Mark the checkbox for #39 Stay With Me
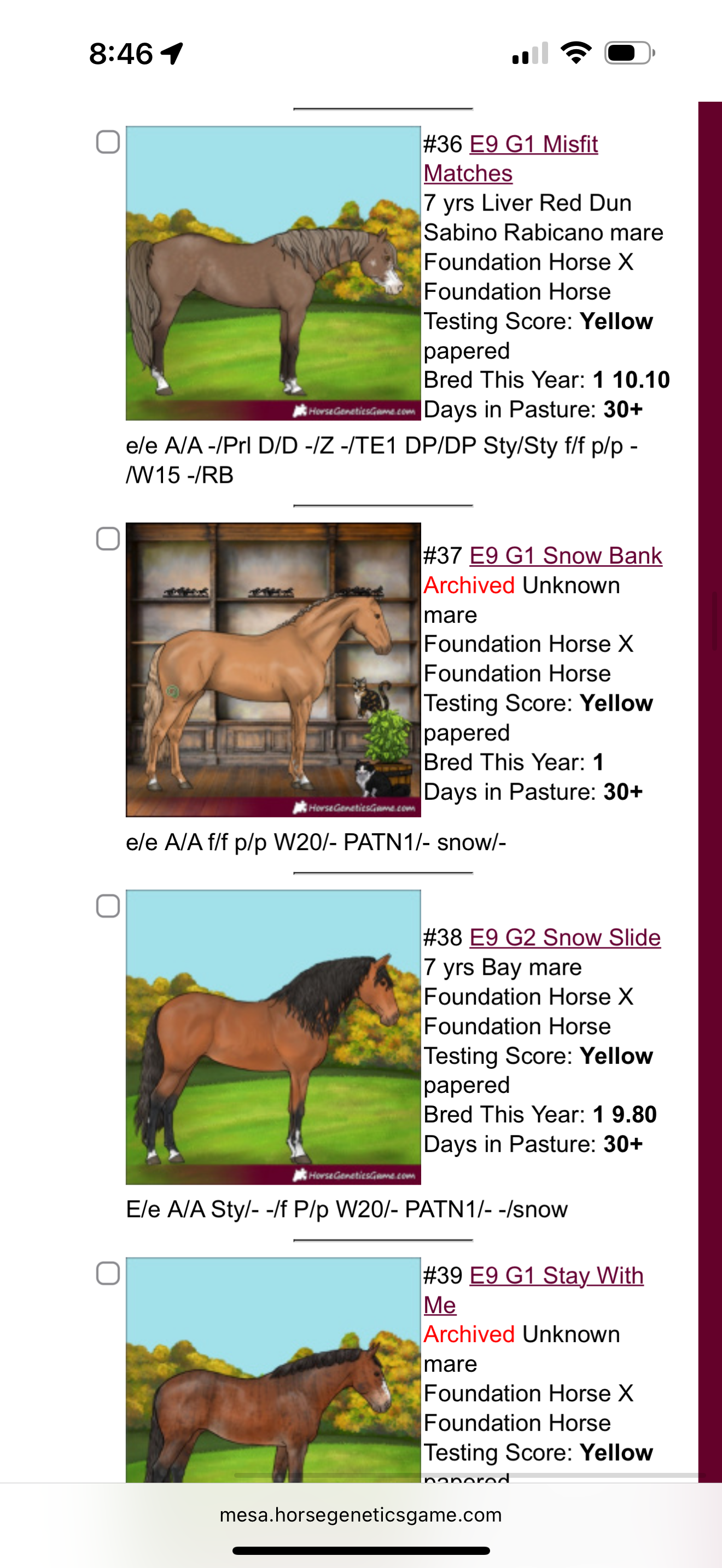Viewport: 722px width, 1568px height. pos(108,1273)
